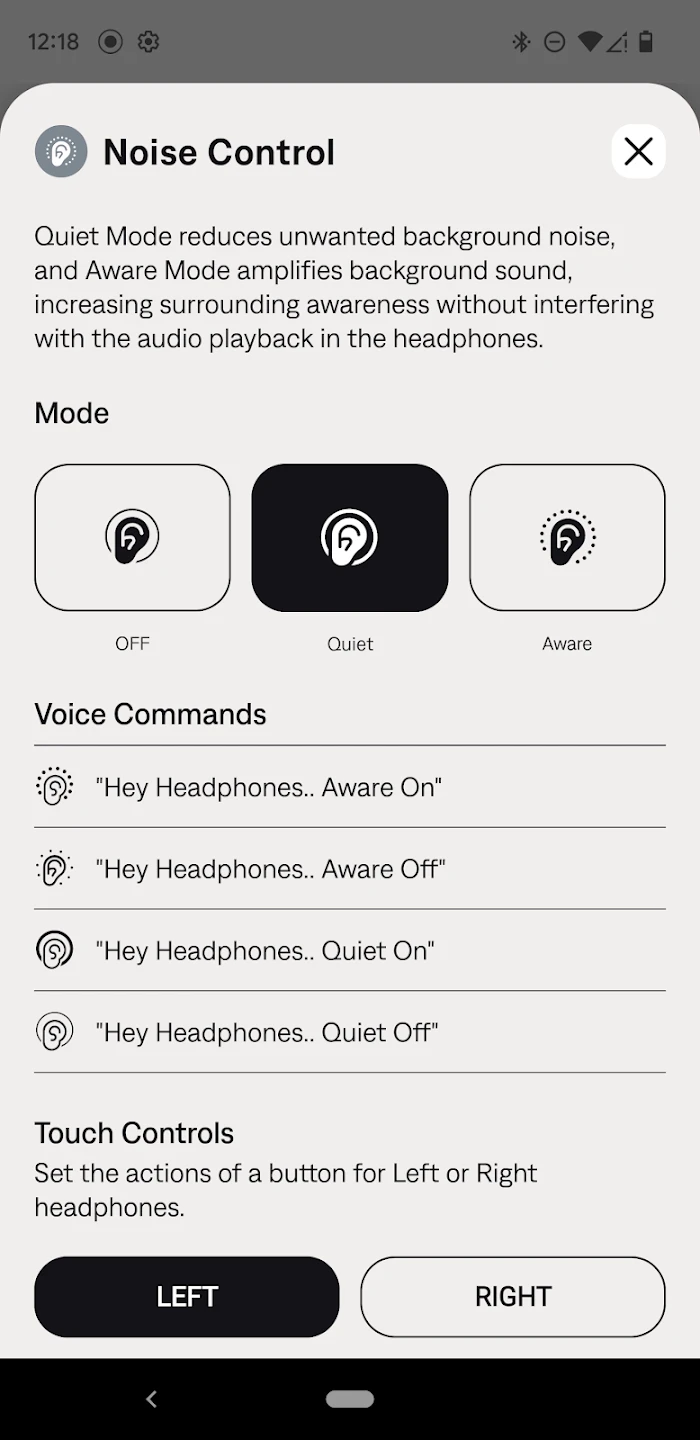Close the Noise Control panel
Image resolution: width=700 pixels, height=1440 pixels.
[638, 152]
